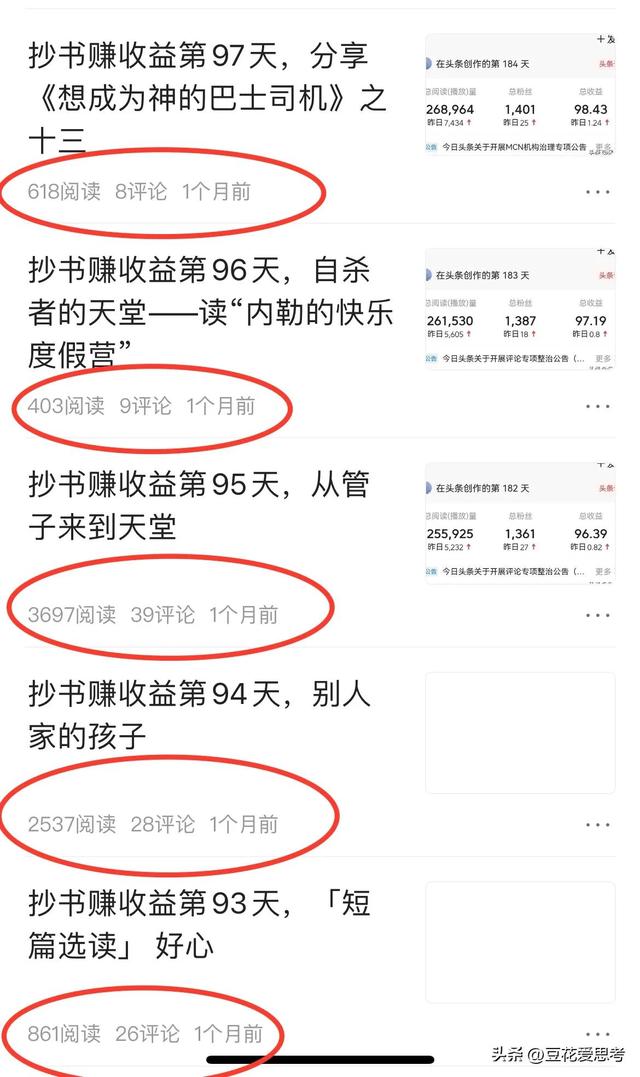Tap the 第97天 article's cover thumbnail
The width and height of the screenshot is (640, 1077).
click(520, 94)
